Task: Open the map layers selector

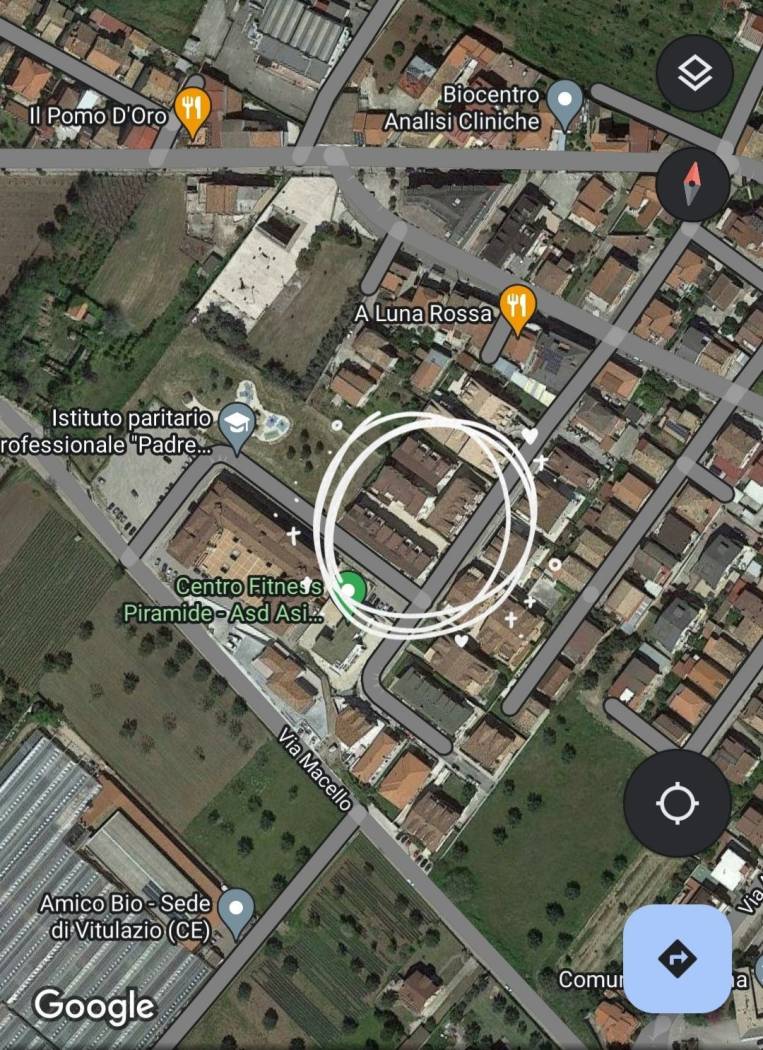Action: [694, 73]
